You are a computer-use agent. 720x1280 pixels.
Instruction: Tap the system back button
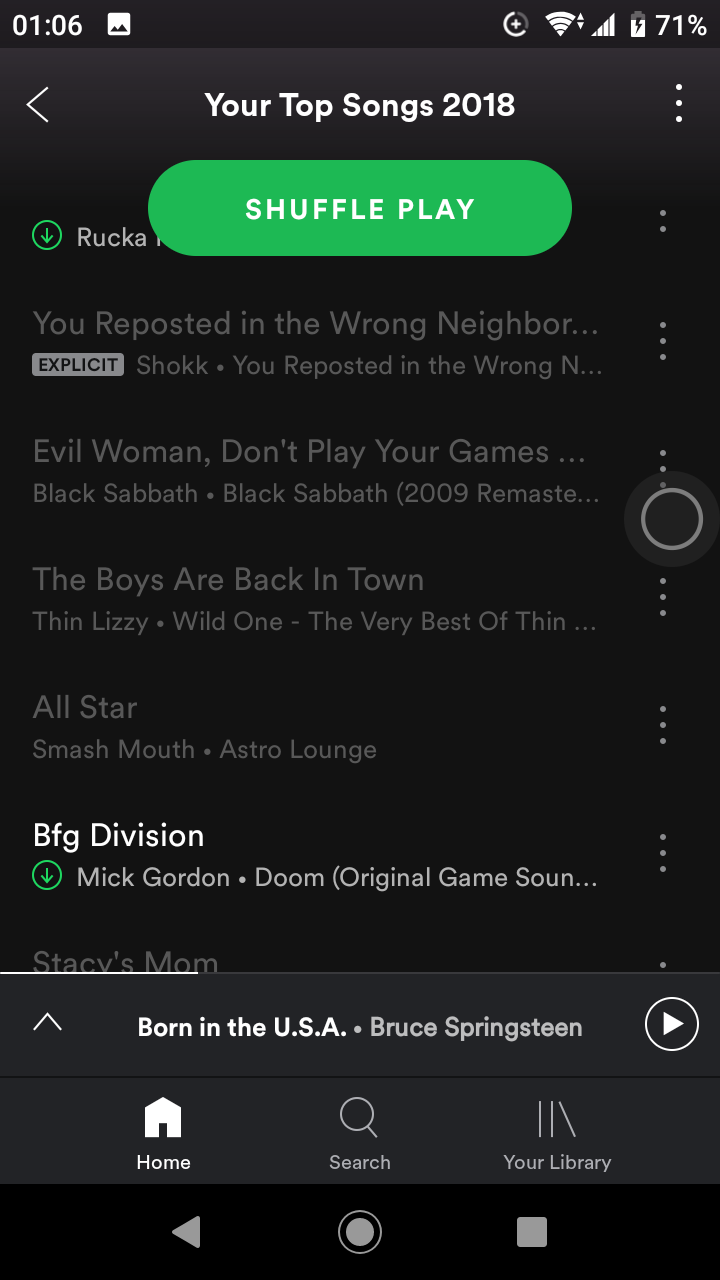pyautogui.click(x=187, y=1232)
